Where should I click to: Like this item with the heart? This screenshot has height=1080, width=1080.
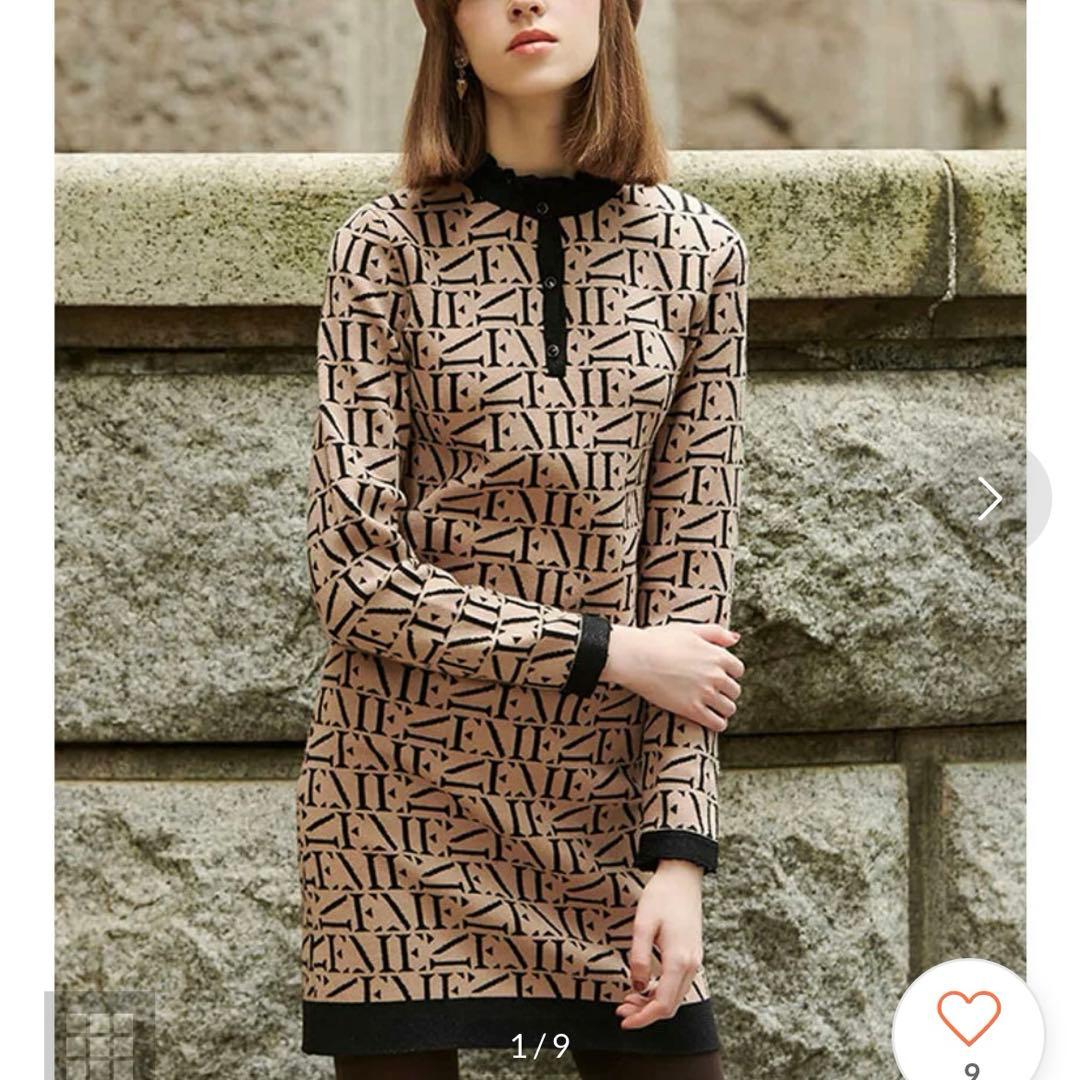pyautogui.click(x=968, y=1018)
